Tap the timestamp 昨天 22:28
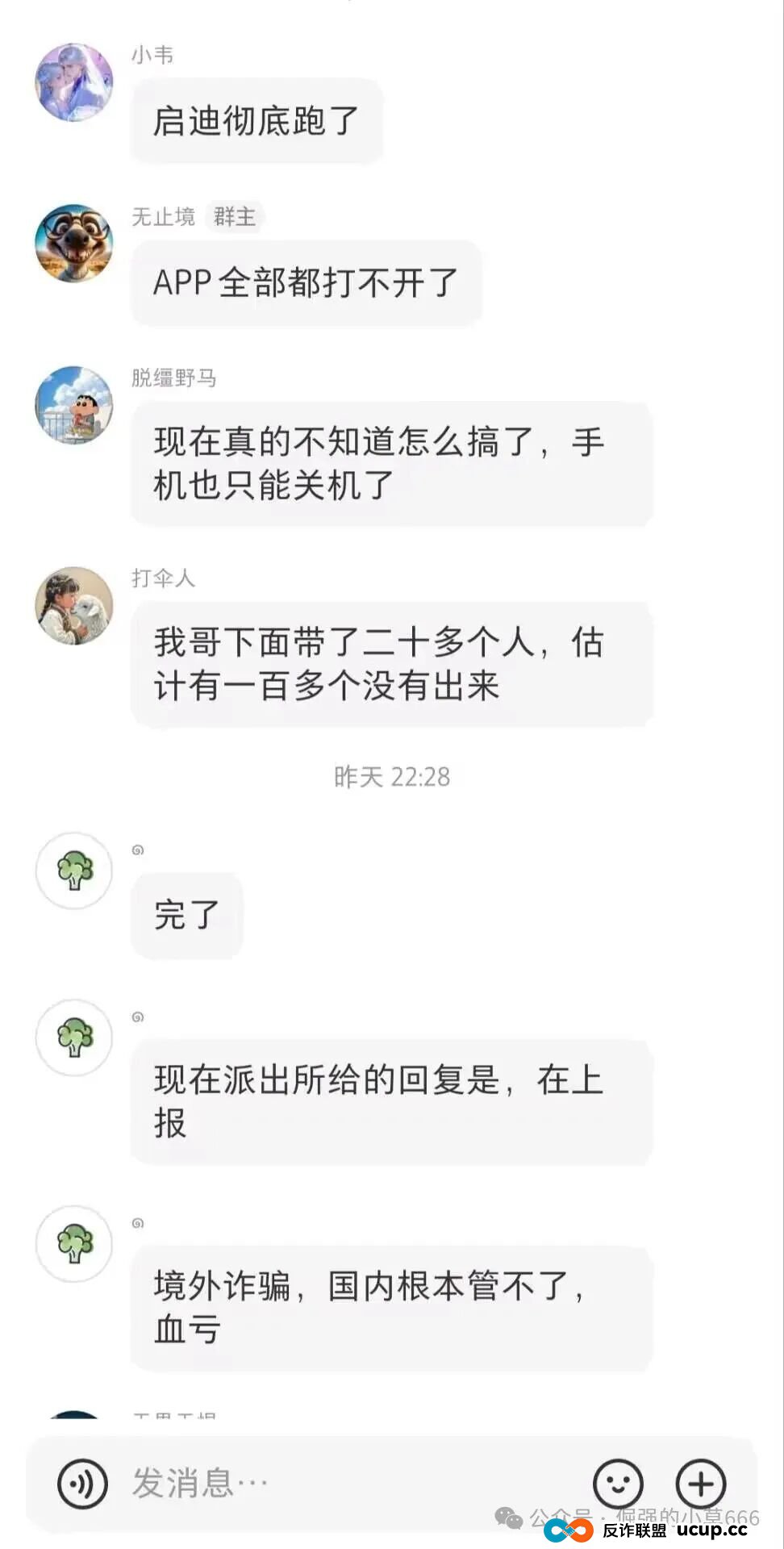The height and width of the screenshot is (1549, 784). (x=392, y=778)
